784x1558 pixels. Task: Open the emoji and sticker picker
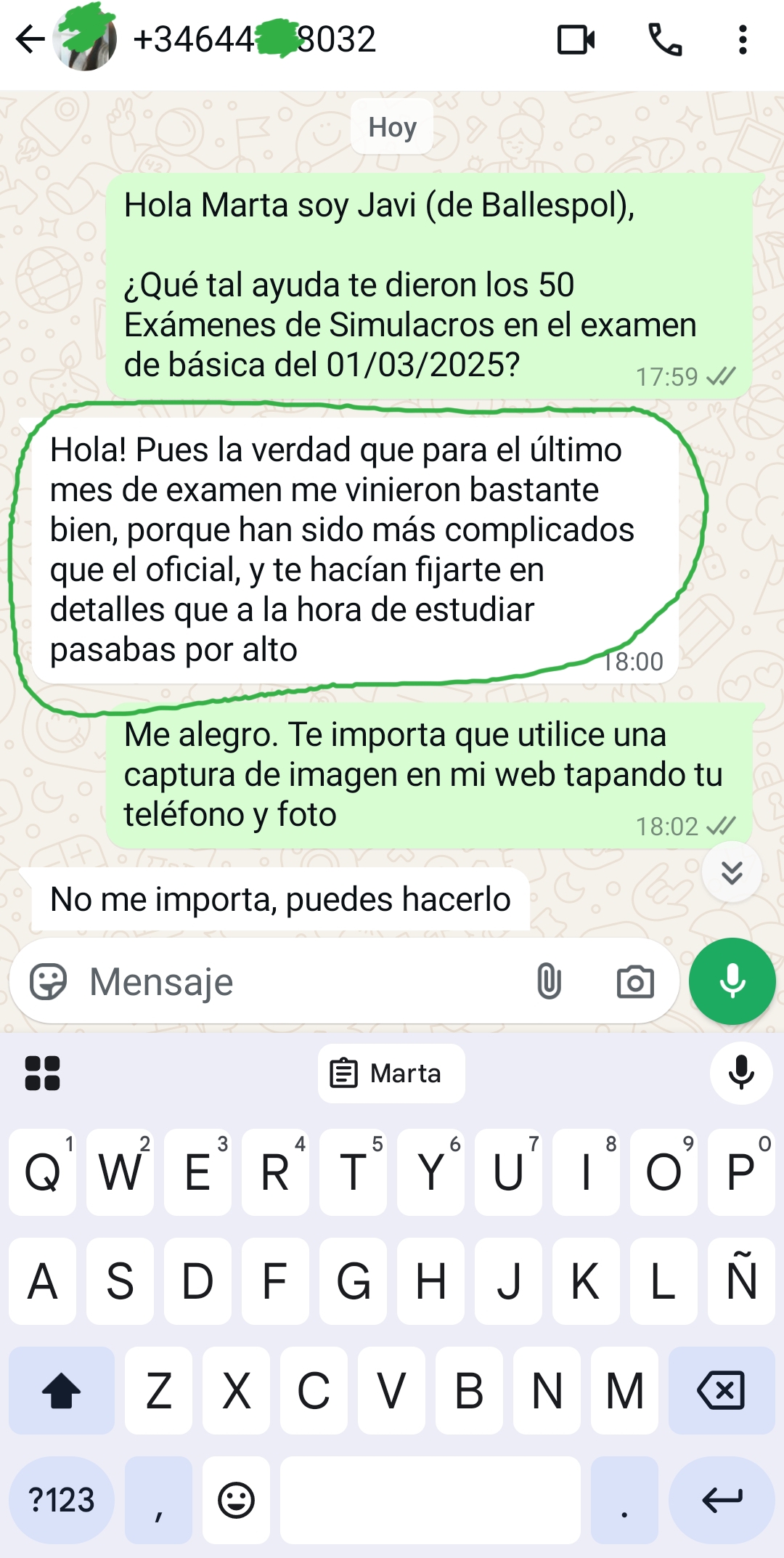pos(48,982)
